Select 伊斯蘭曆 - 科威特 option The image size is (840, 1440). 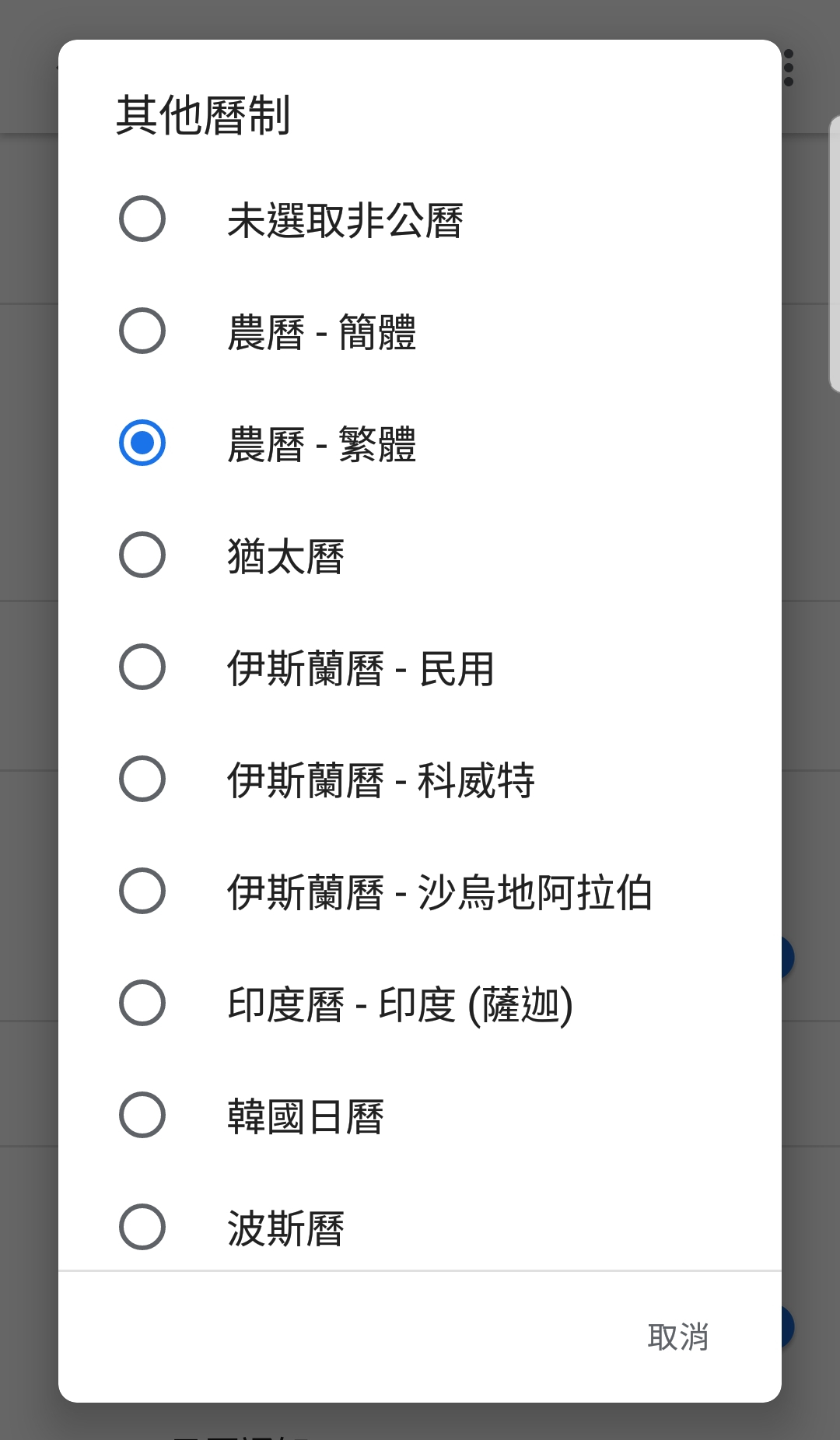(420, 780)
